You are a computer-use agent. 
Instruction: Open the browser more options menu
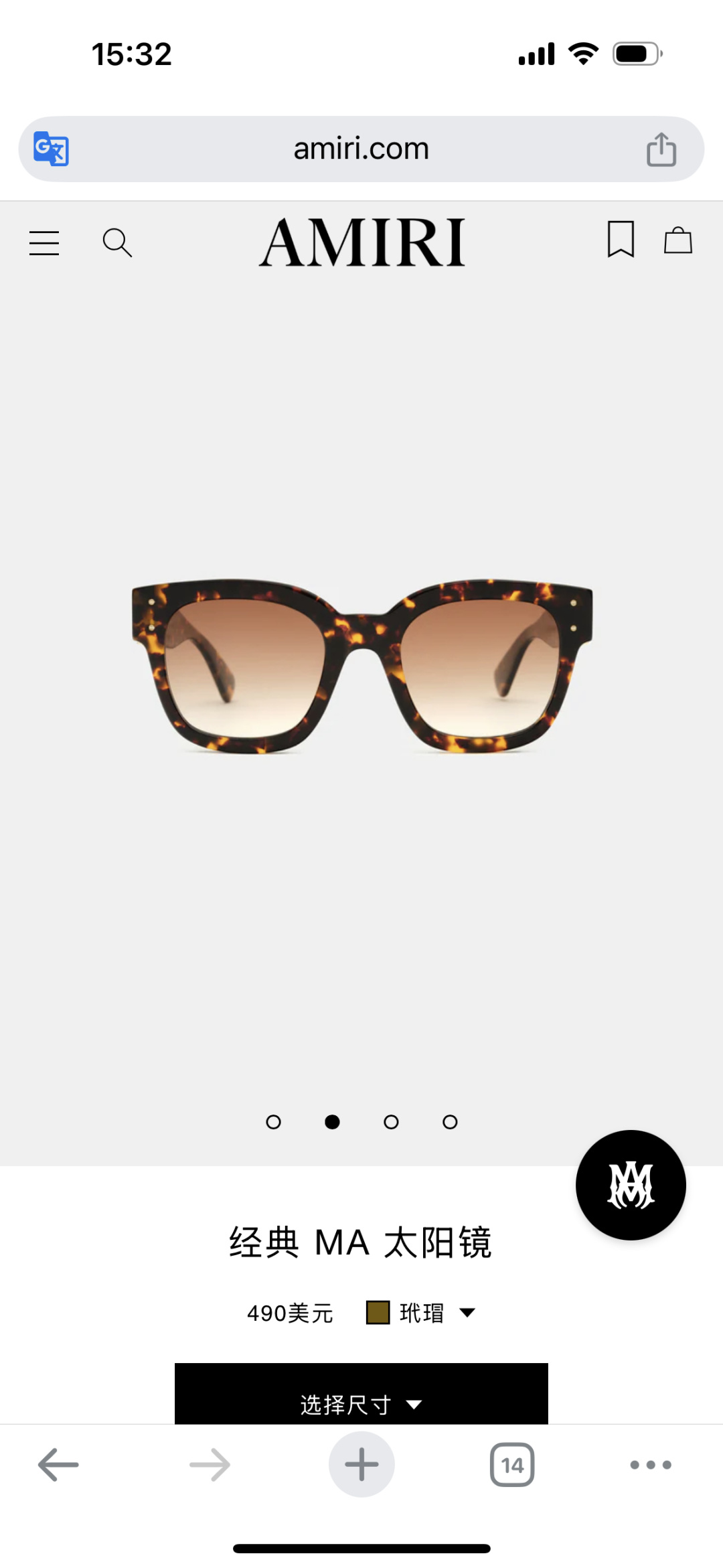pyautogui.click(x=651, y=1465)
